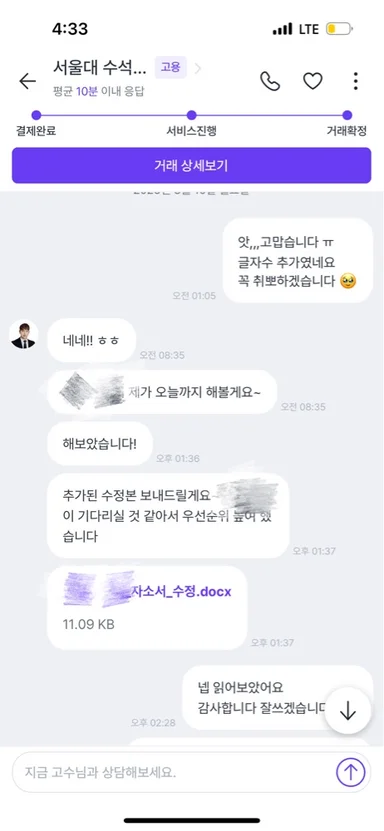Open the three-dot overflow menu

355,81
